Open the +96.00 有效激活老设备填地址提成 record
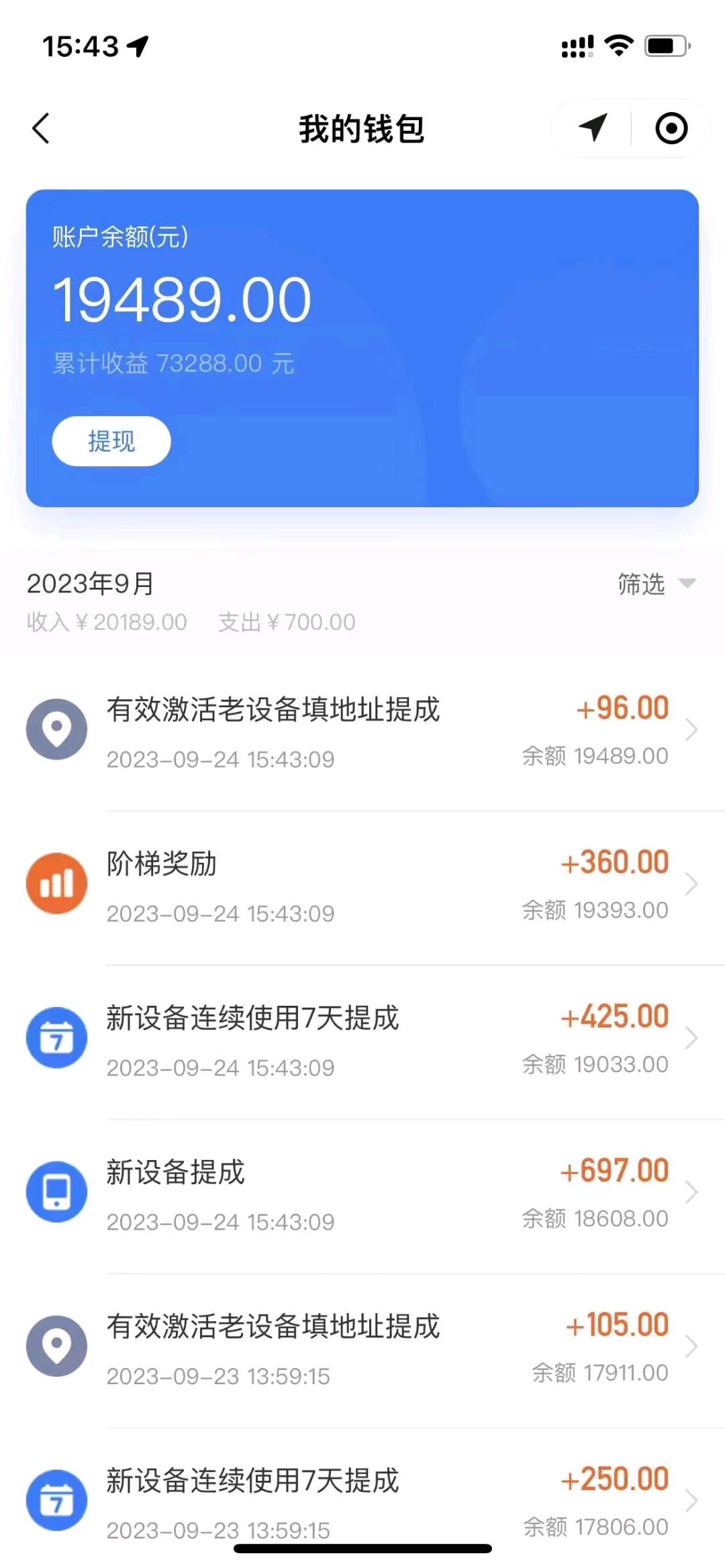Screen dimensions: 725x1568 pos(362,733)
